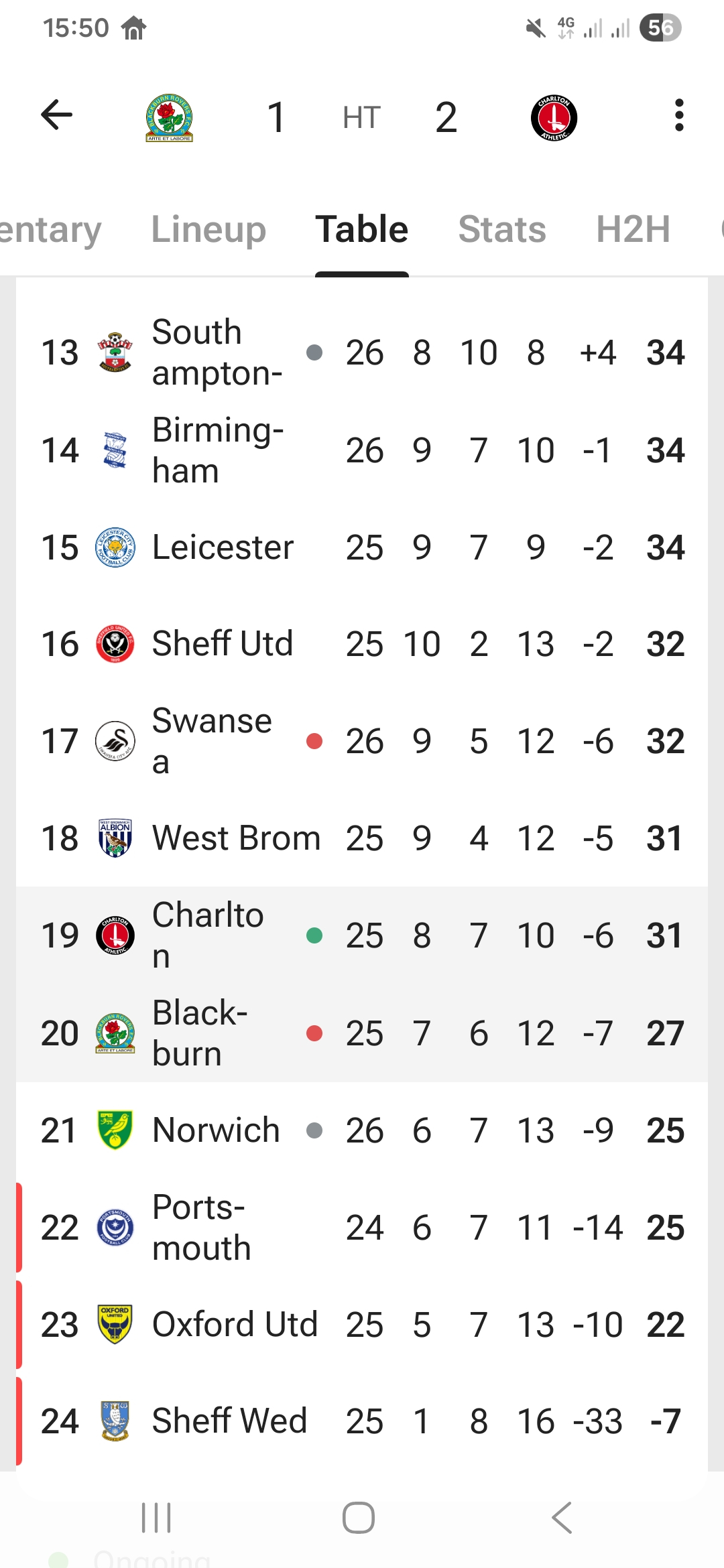Image resolution: width=724 pixels, height=1568 pixels.
Task: Open the Charlton Athletic crest in the header
Action: 554,118
